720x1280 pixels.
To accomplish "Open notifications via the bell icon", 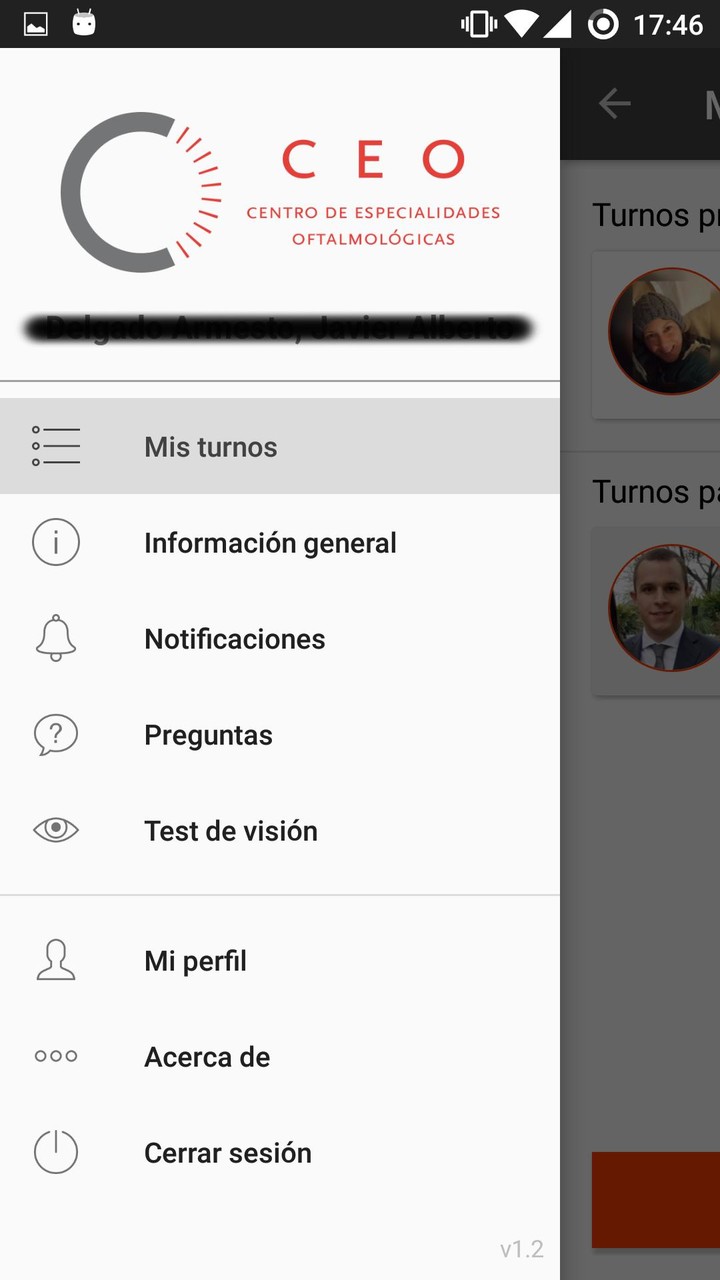I will point(55,638).
